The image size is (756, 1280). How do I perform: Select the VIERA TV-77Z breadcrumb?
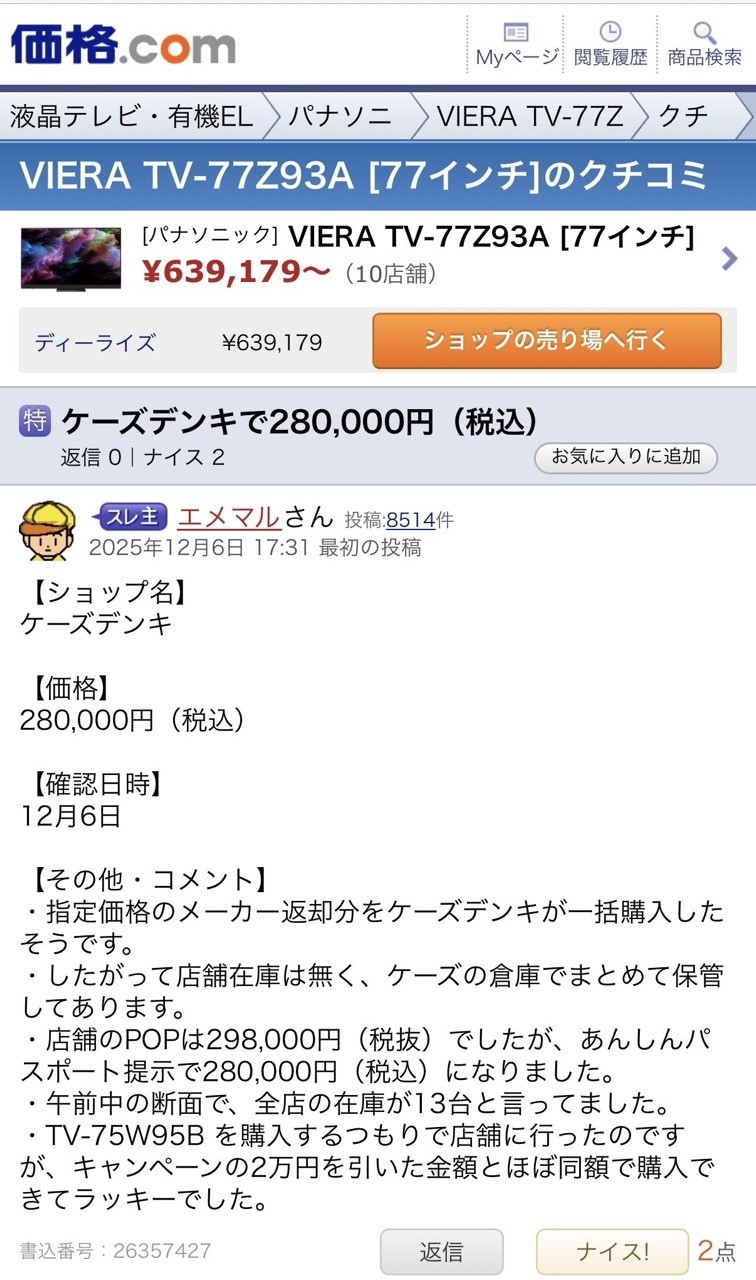pyautogui.click(x=530, y=117)
